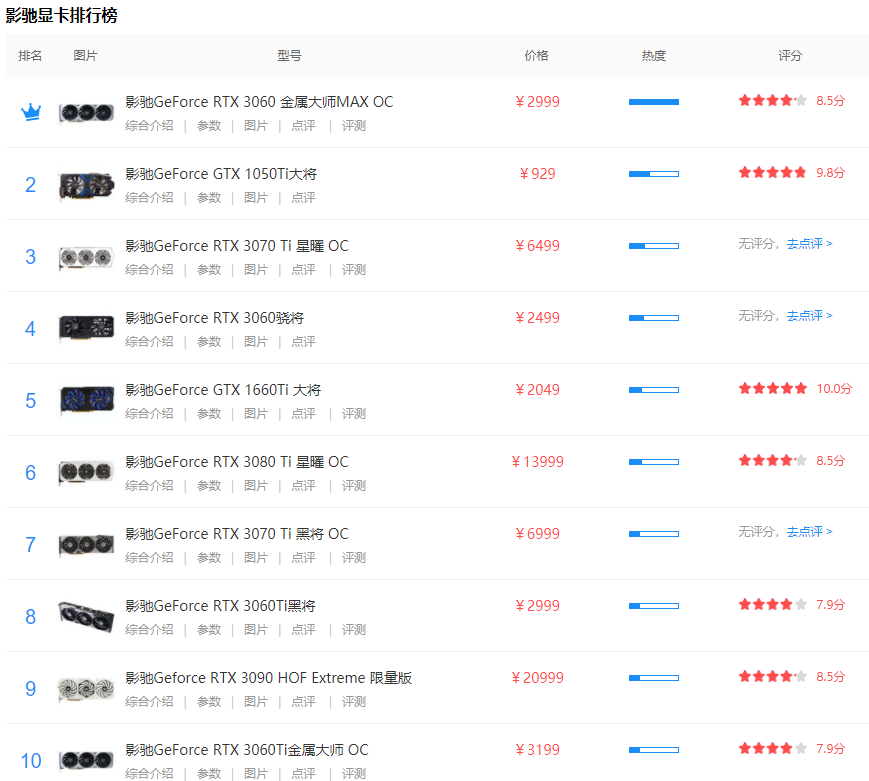Open the RTX 3080 Ti 星曜 OC thumbnail image
Screen dimensions: 869x781
click(86, 472)
